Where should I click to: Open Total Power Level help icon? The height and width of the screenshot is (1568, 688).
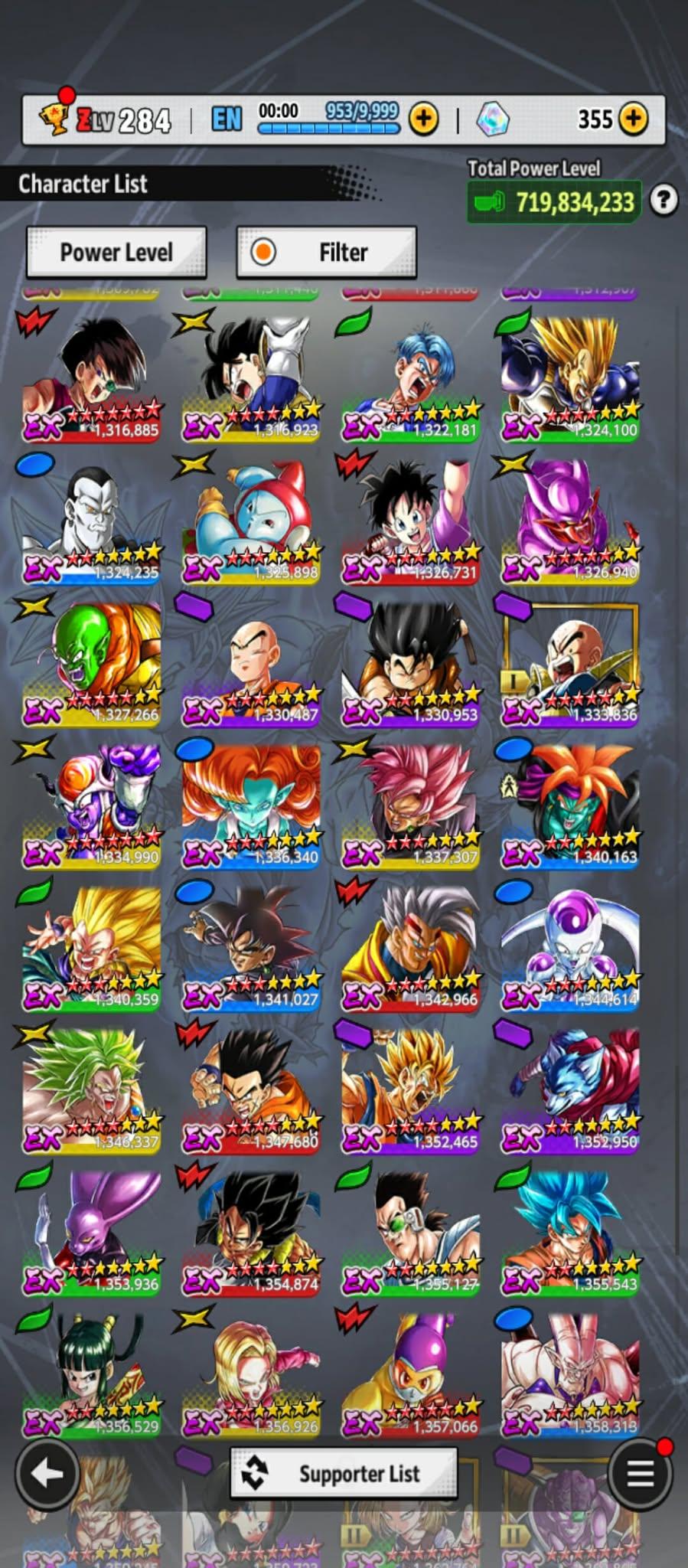tap(663, 201)
